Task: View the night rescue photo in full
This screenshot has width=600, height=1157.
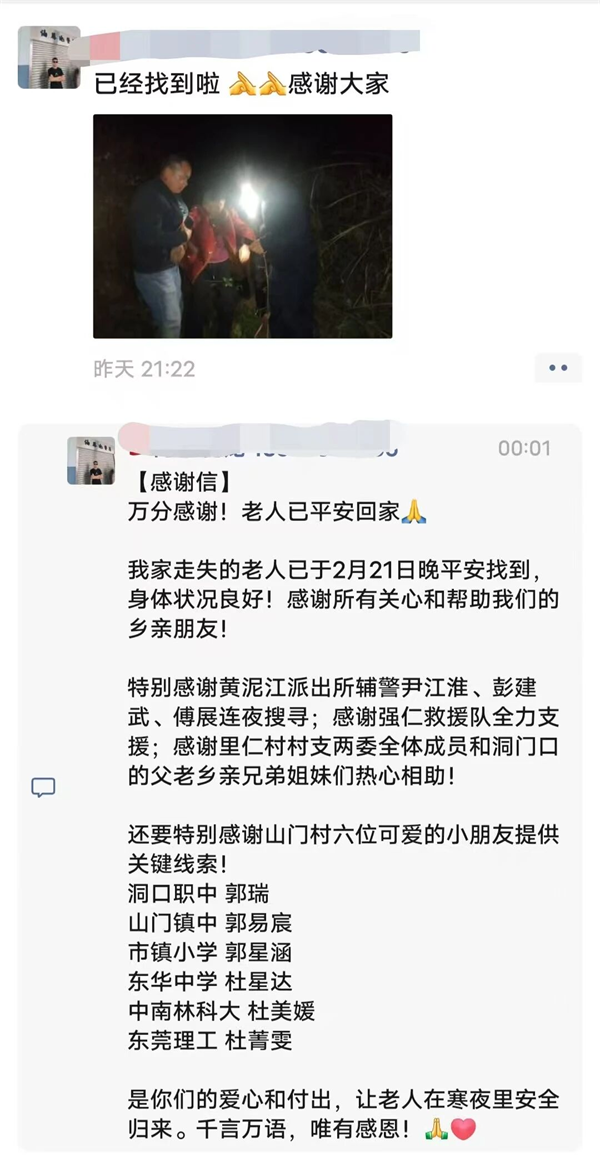Action: point(242,226)
